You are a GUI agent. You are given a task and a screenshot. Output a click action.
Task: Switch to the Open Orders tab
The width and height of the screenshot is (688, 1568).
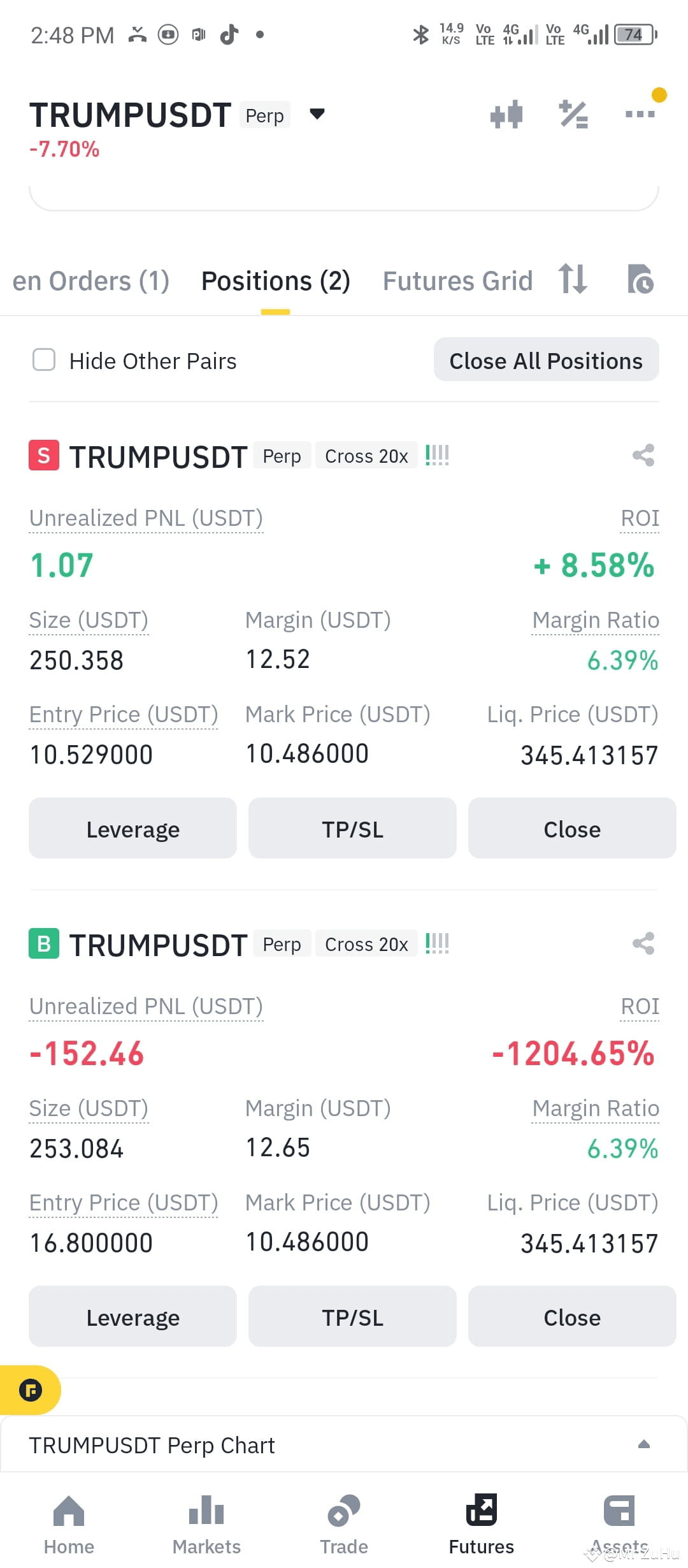click(91, 281)
